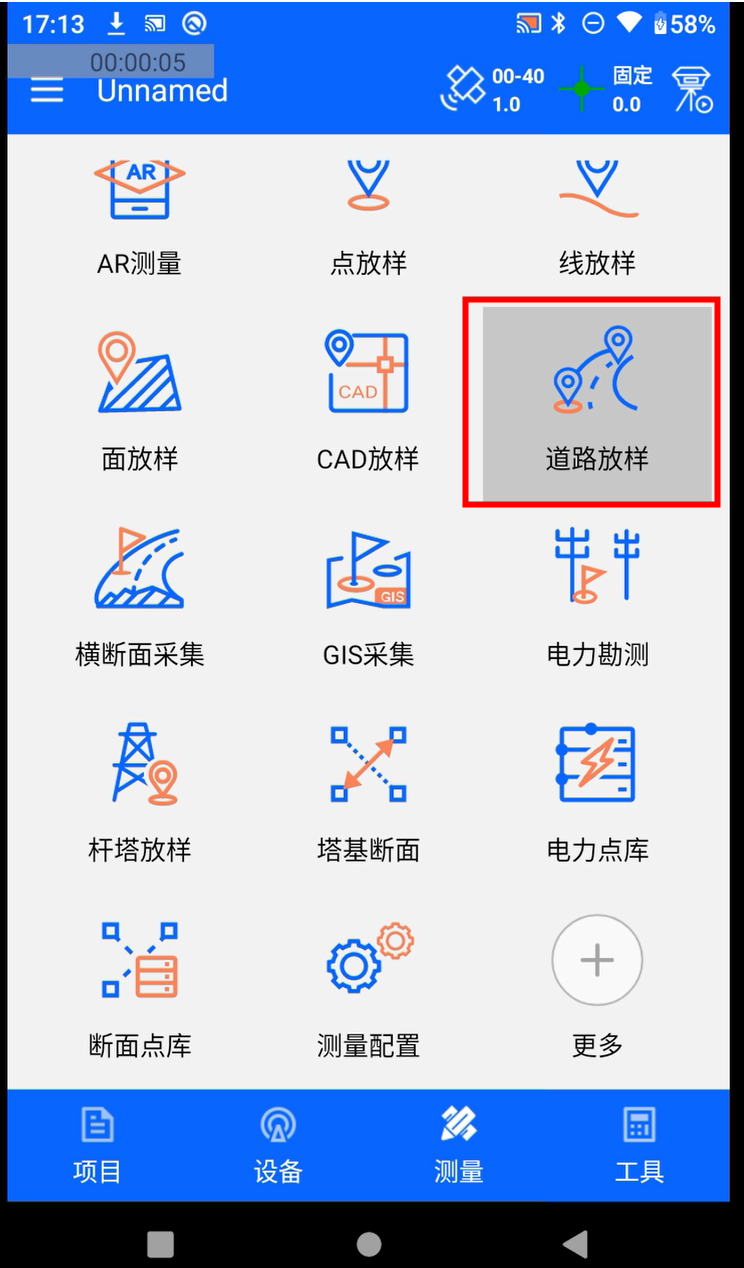The width and height of the screenshot is (744, 1268).
Task: Open 横断面采集
Action: pyautogui.click(x=140, y=596)
